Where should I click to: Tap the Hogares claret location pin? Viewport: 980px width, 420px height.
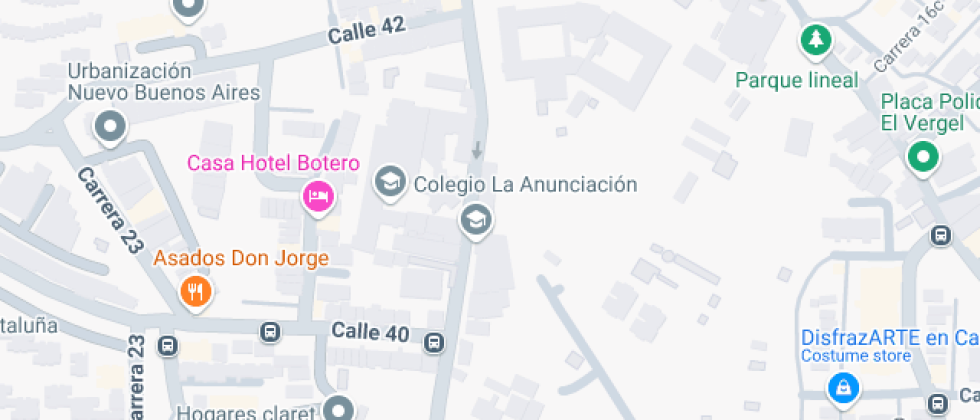pyautogui.click(x=339, y=411)
